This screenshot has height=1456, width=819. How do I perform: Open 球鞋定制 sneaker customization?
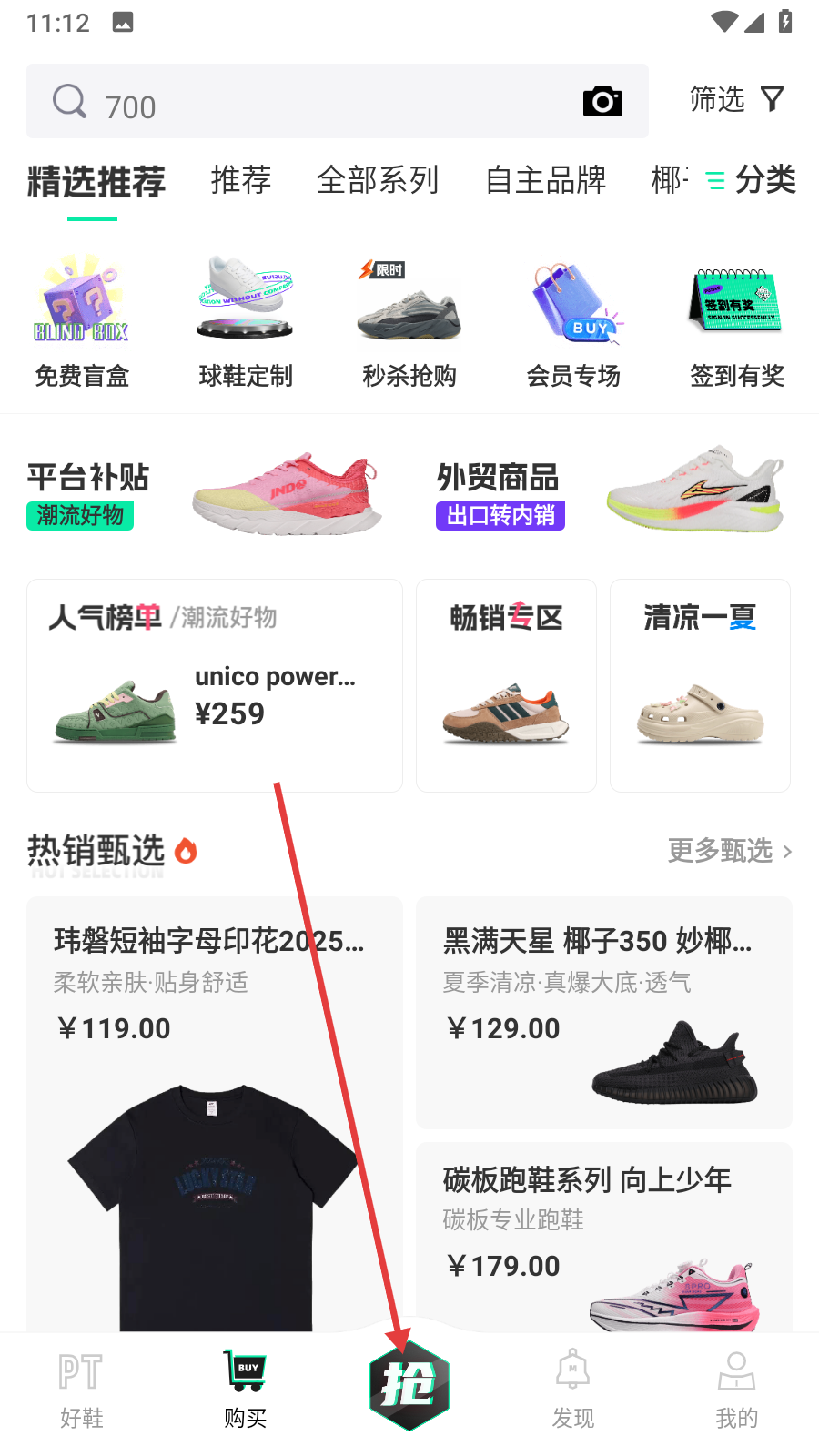[x=246, y=322]
